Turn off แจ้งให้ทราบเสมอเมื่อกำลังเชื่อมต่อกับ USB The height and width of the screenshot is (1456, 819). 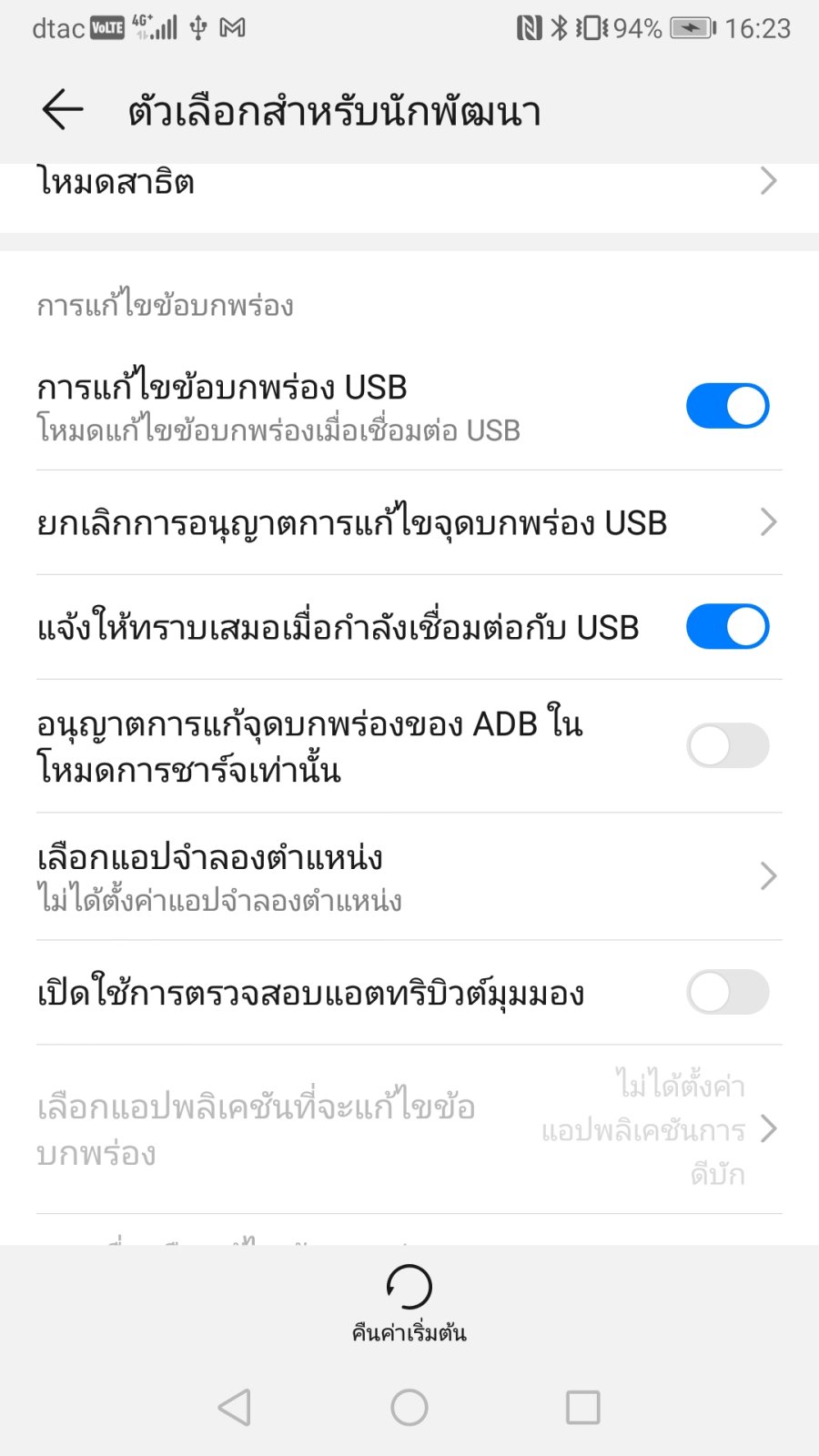[x=727, y=627]
